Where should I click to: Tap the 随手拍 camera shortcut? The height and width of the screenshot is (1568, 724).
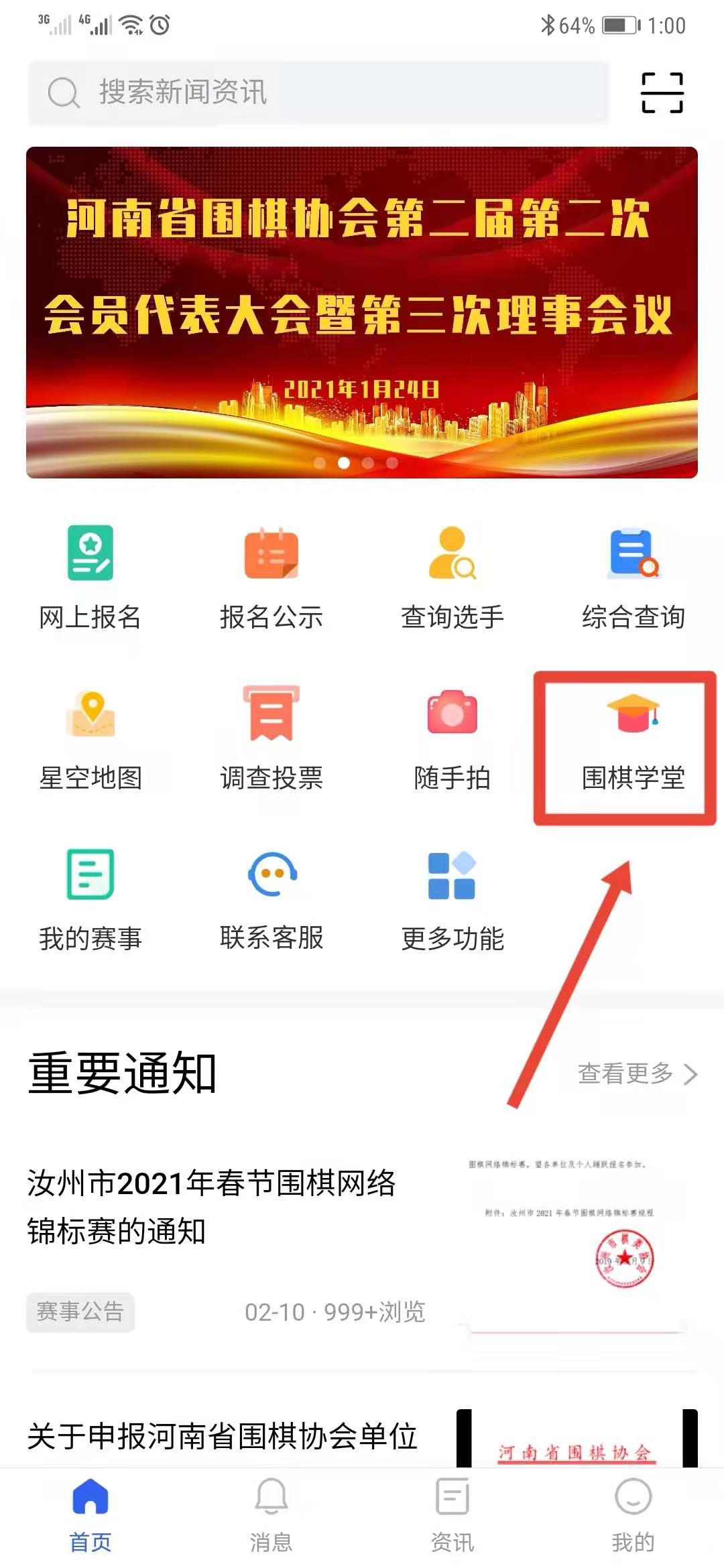point(452,738)
